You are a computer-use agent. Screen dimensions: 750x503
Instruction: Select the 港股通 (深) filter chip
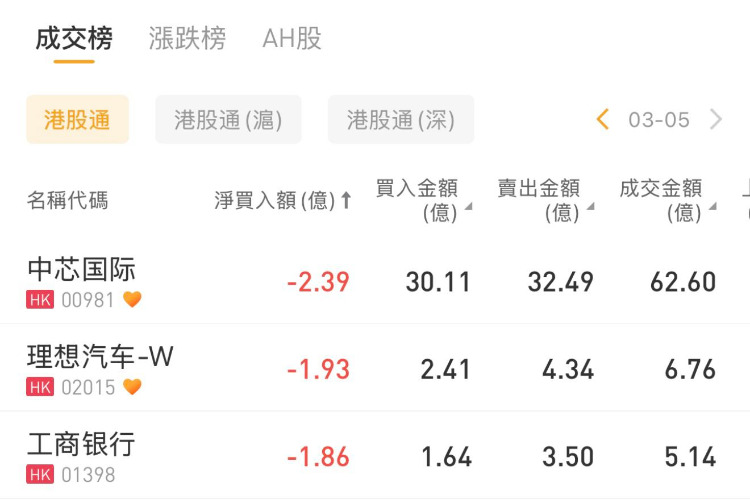tap(401, 120)
